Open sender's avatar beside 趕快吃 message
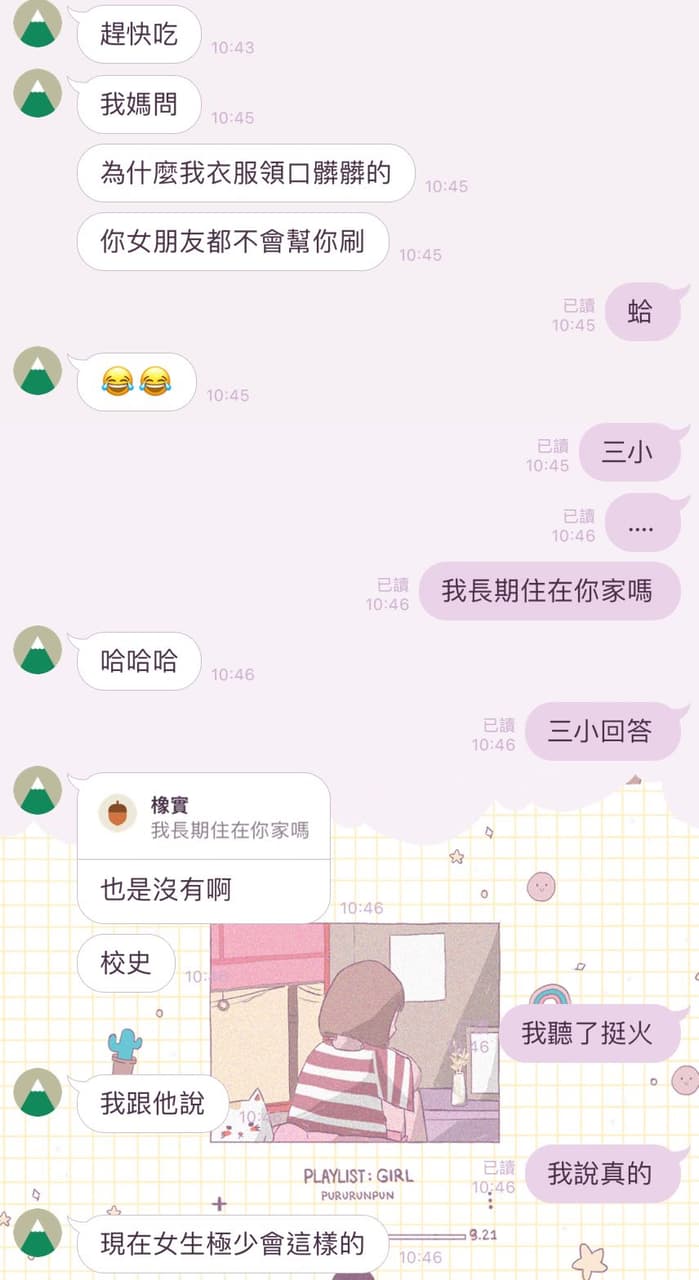 click(x=38, y=23)
